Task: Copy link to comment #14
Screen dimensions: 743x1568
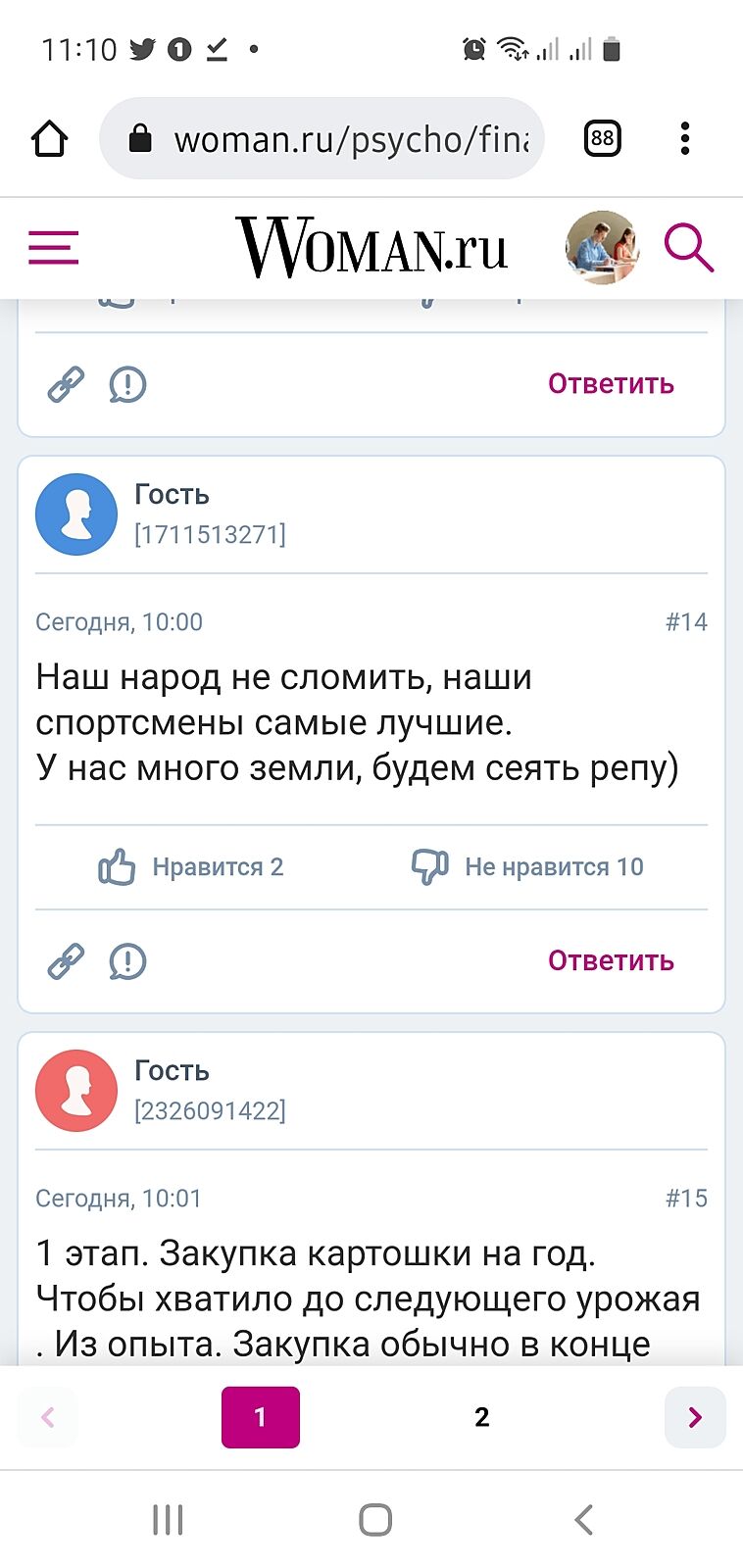Action: click(66, 961)
